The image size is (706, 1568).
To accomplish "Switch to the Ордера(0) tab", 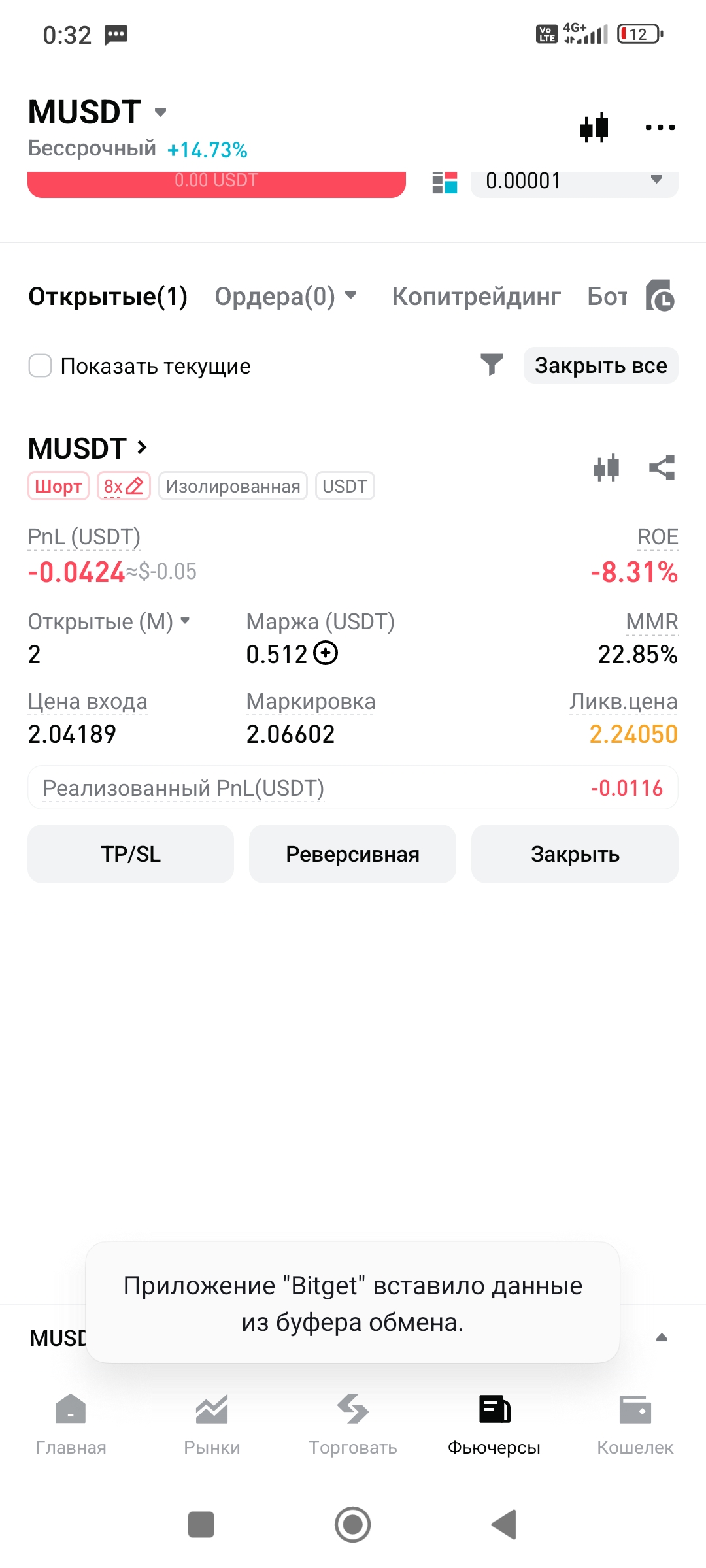I will click(x=286, y=297).
